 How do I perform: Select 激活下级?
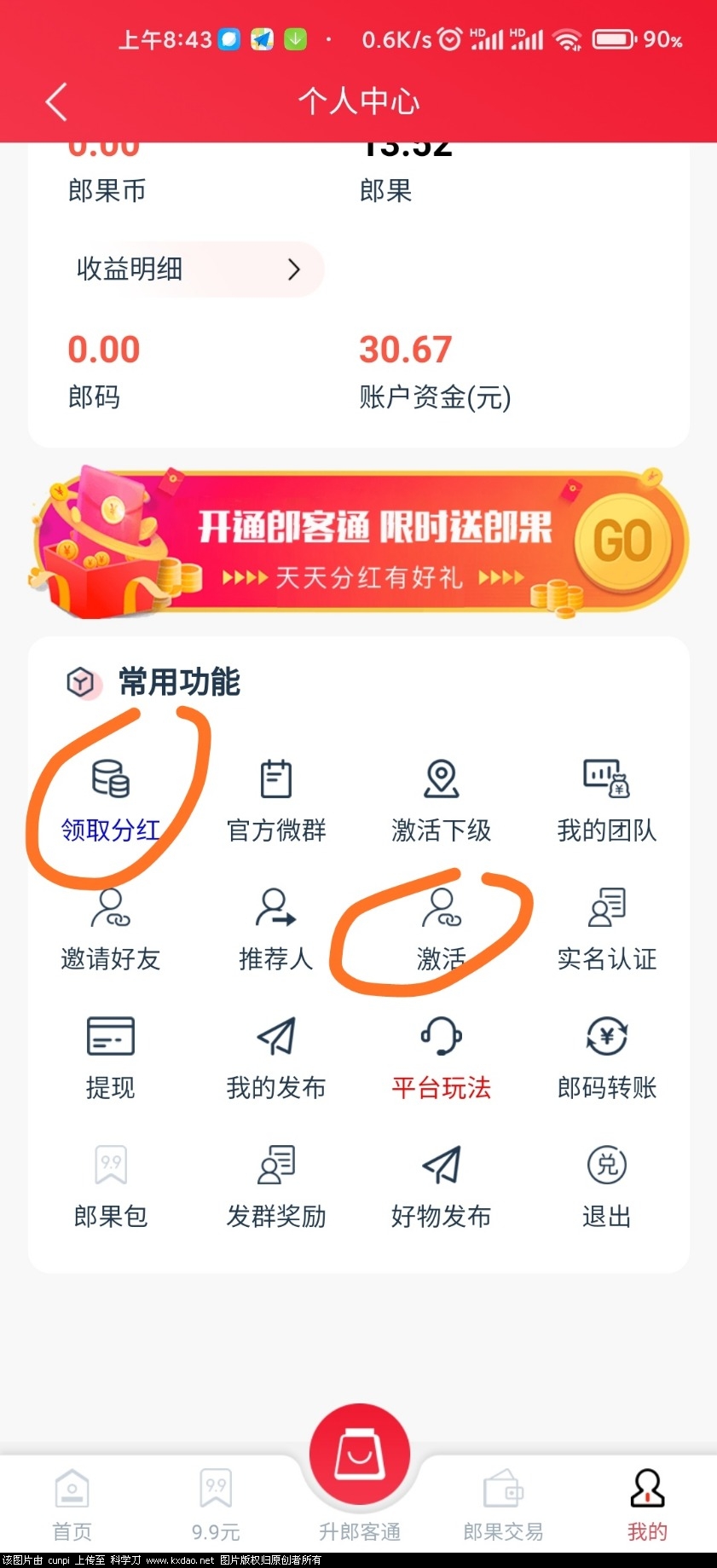point(441,800)
